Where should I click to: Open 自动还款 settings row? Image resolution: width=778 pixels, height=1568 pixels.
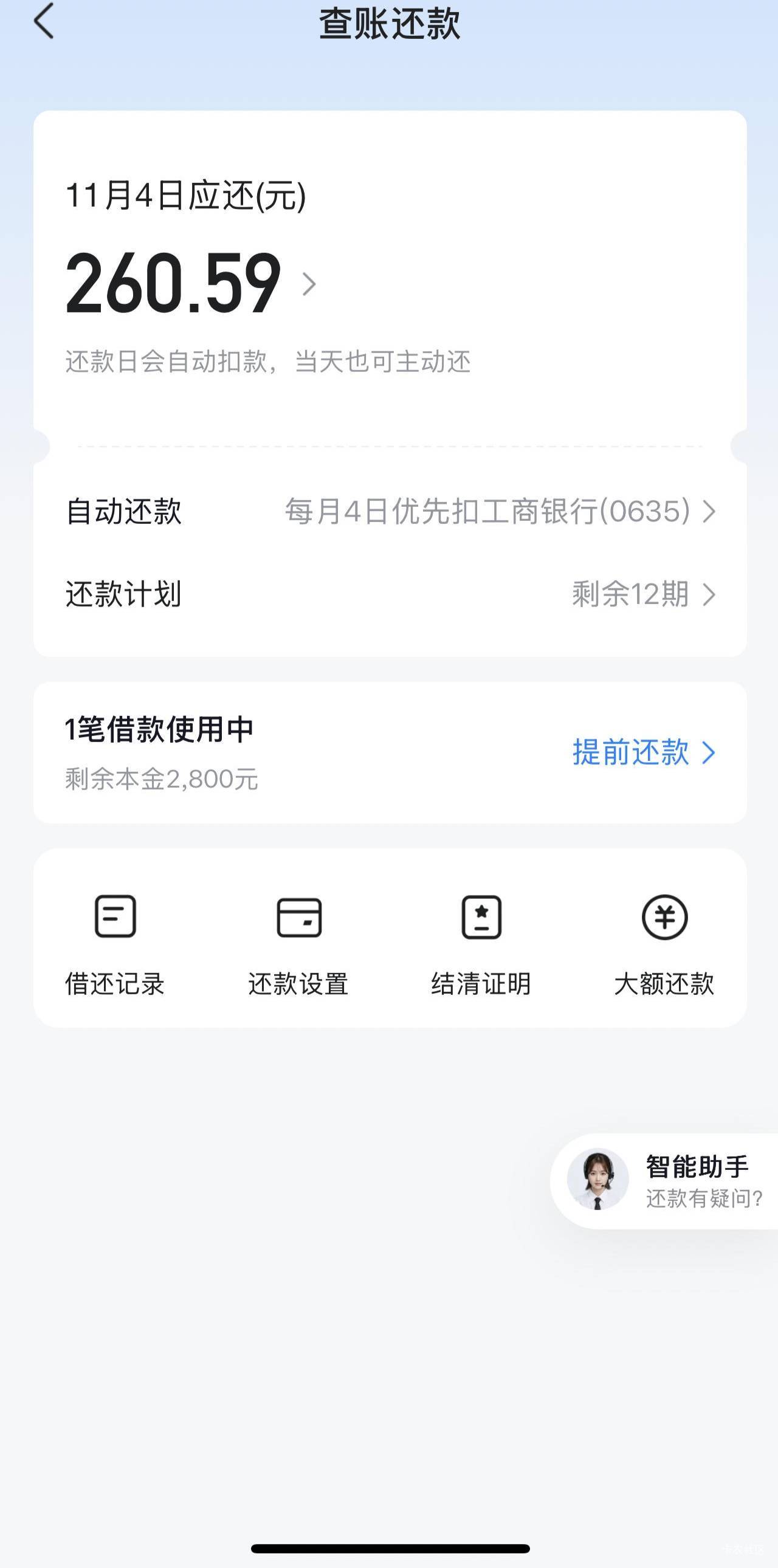click(x=390, y=511)
